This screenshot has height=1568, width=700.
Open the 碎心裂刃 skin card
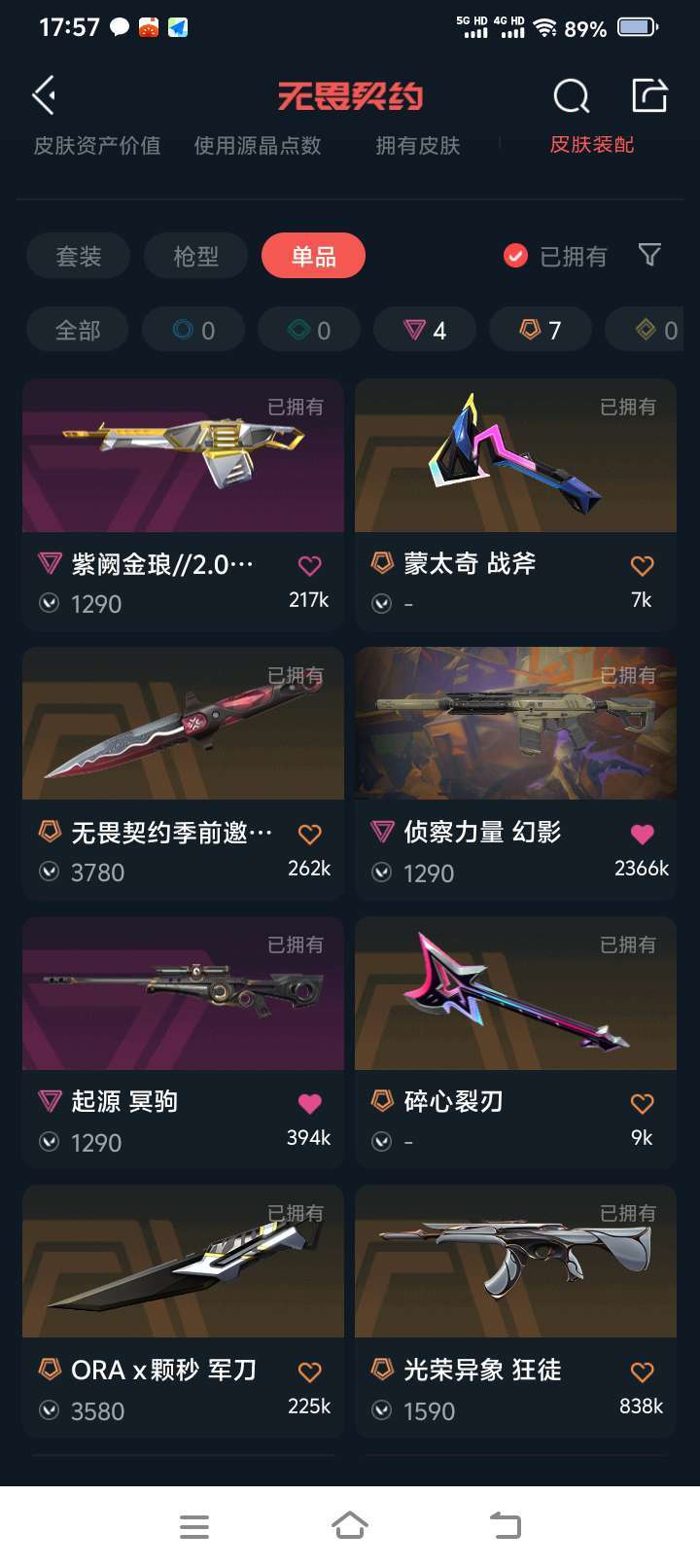pyautogui.click(x=515, y=1043)
